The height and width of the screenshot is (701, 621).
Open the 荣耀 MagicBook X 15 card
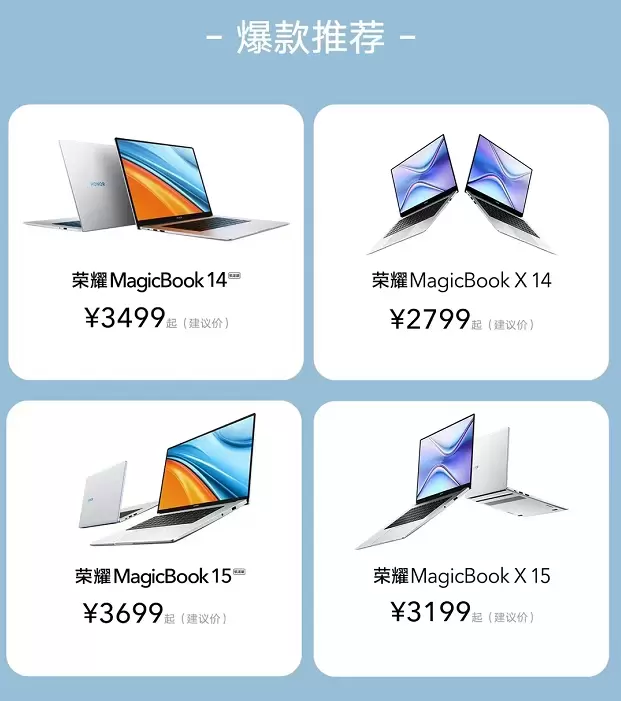[x=461, y=538]
